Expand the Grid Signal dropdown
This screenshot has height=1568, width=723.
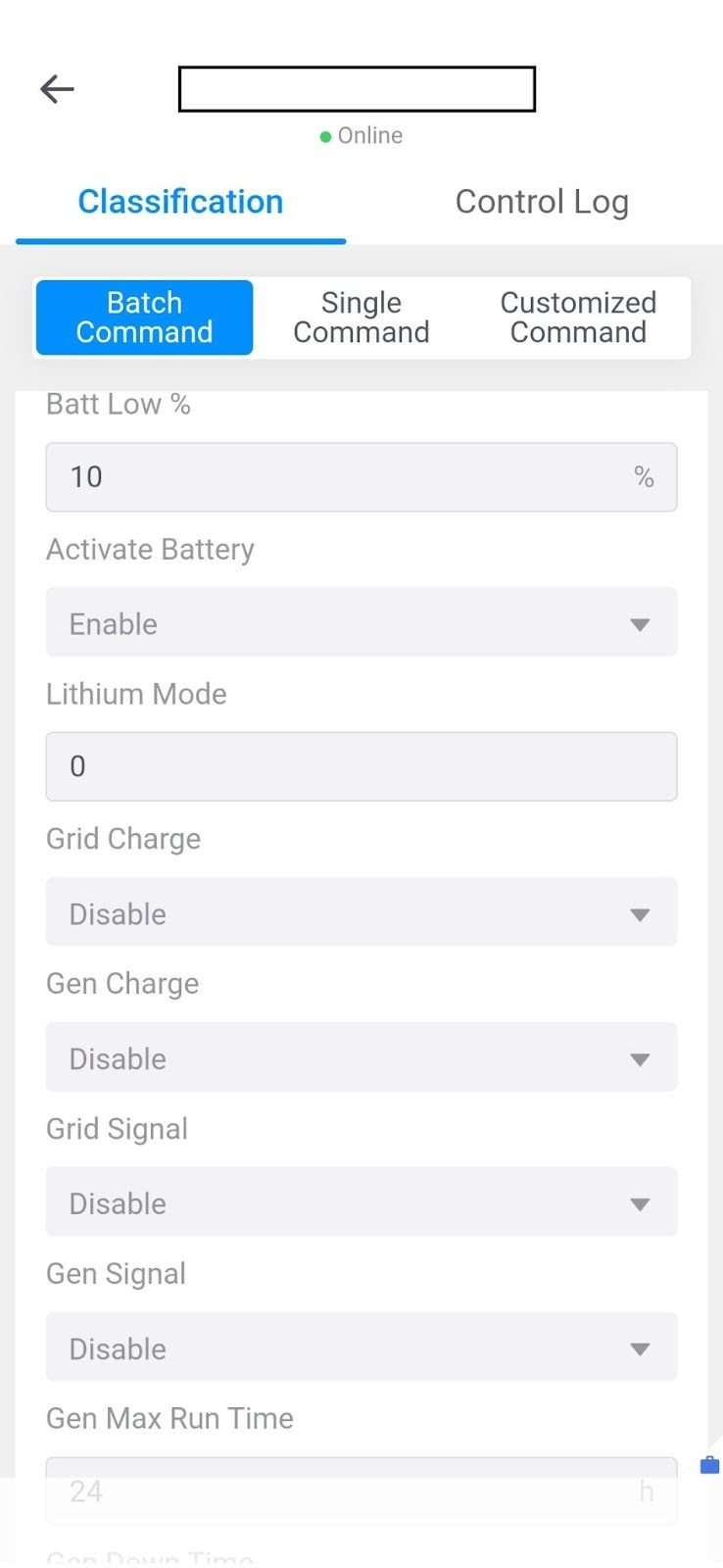[361, 1202]
